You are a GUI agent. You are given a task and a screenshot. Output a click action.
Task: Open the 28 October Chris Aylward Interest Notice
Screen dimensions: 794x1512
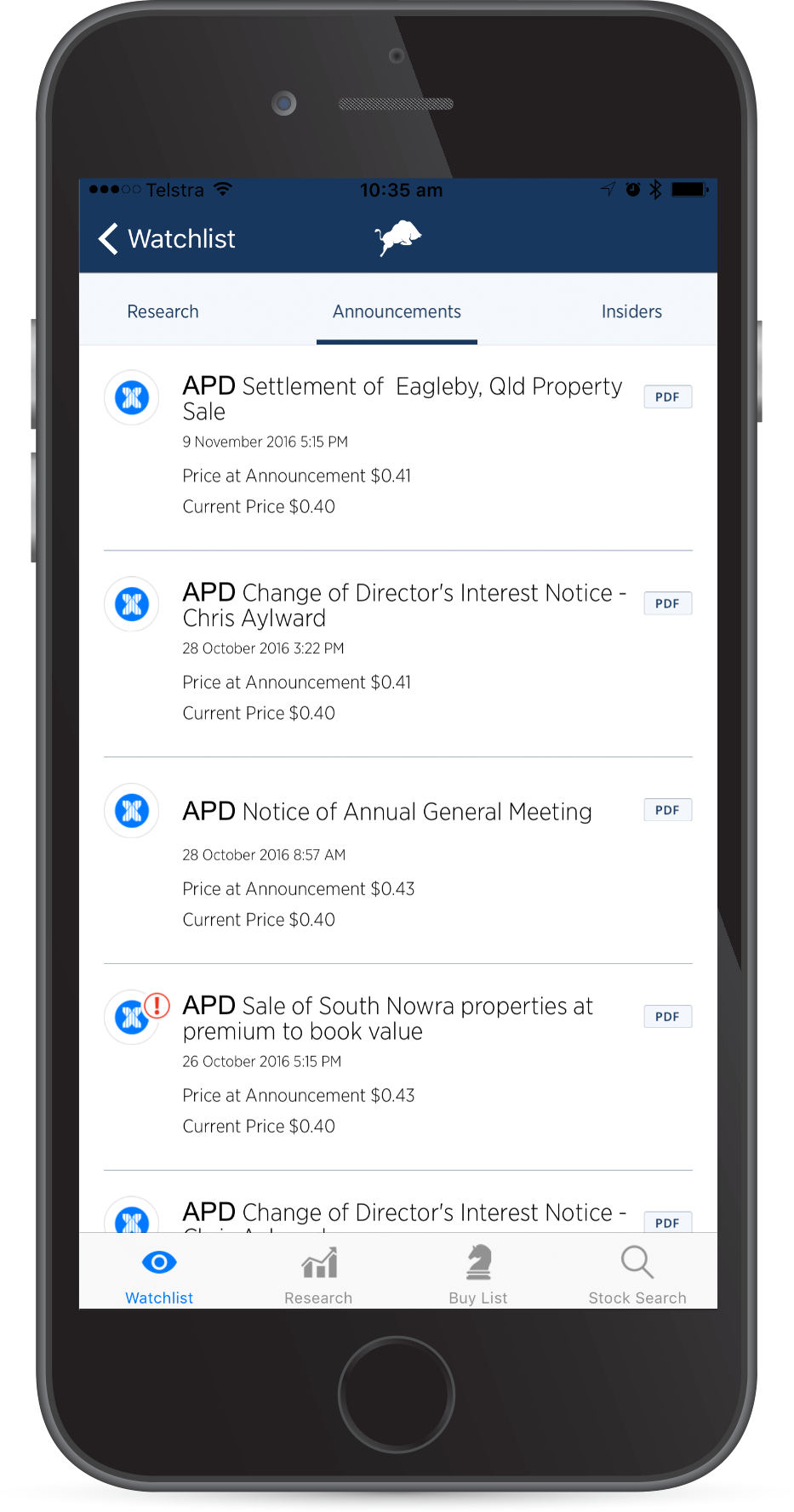point(403,605)
